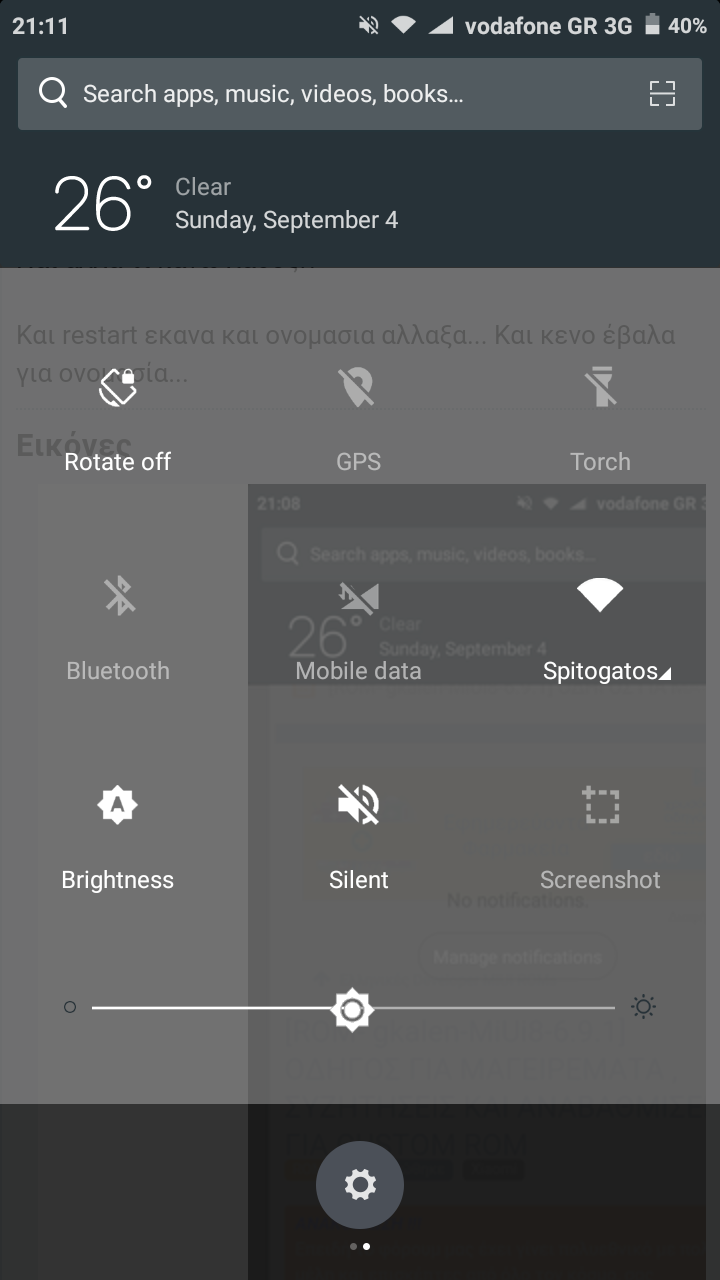Open the QR scanner icon in search bar
Screen dimensions: 720x1280
(x=662, y=94)
